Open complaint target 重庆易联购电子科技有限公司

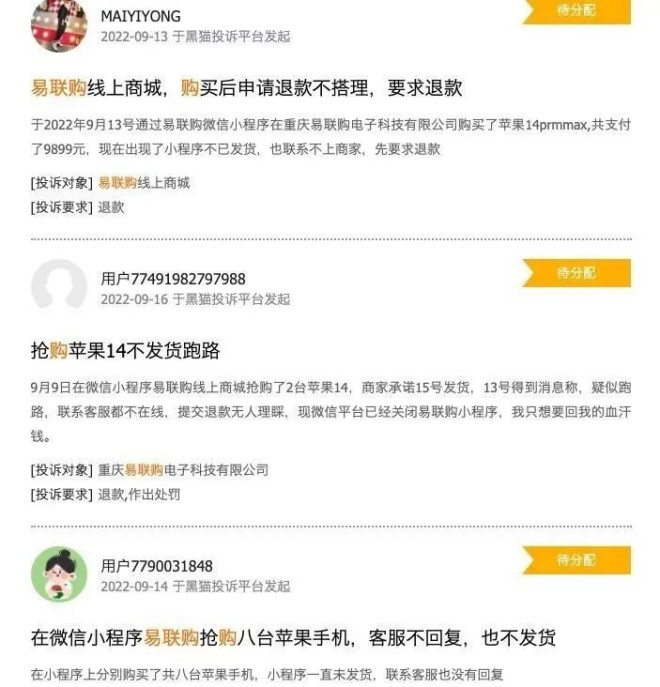click(183, 470)
